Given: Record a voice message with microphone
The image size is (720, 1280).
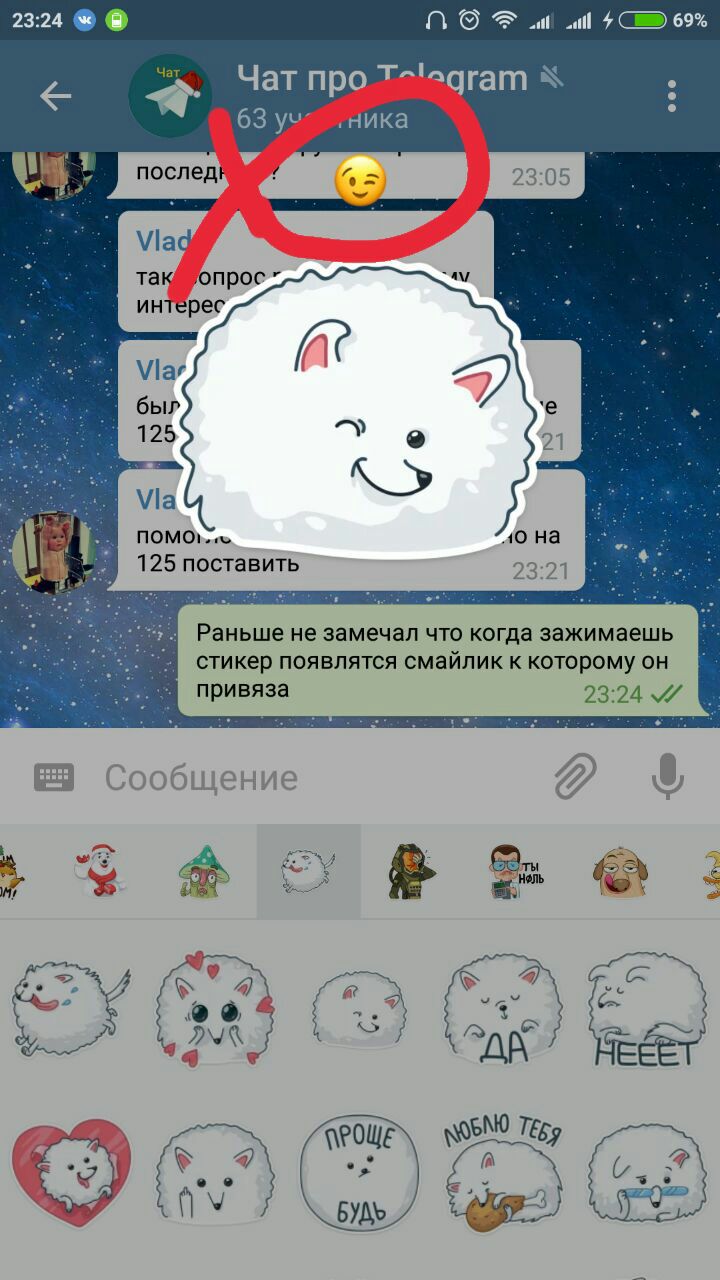Looking at the screenshot, I should coord(667,777).
